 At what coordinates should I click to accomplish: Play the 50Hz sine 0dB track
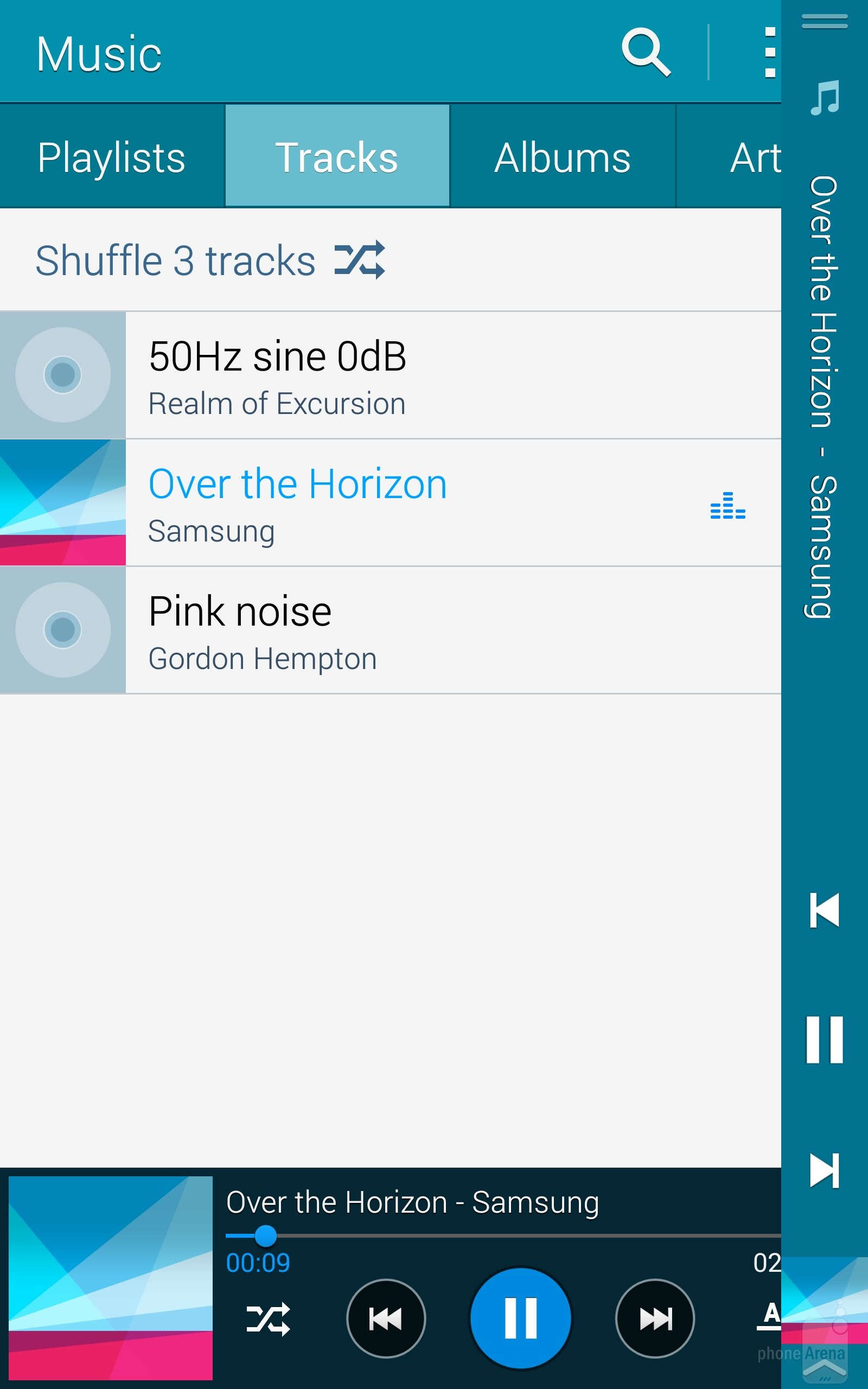point(391,375)
